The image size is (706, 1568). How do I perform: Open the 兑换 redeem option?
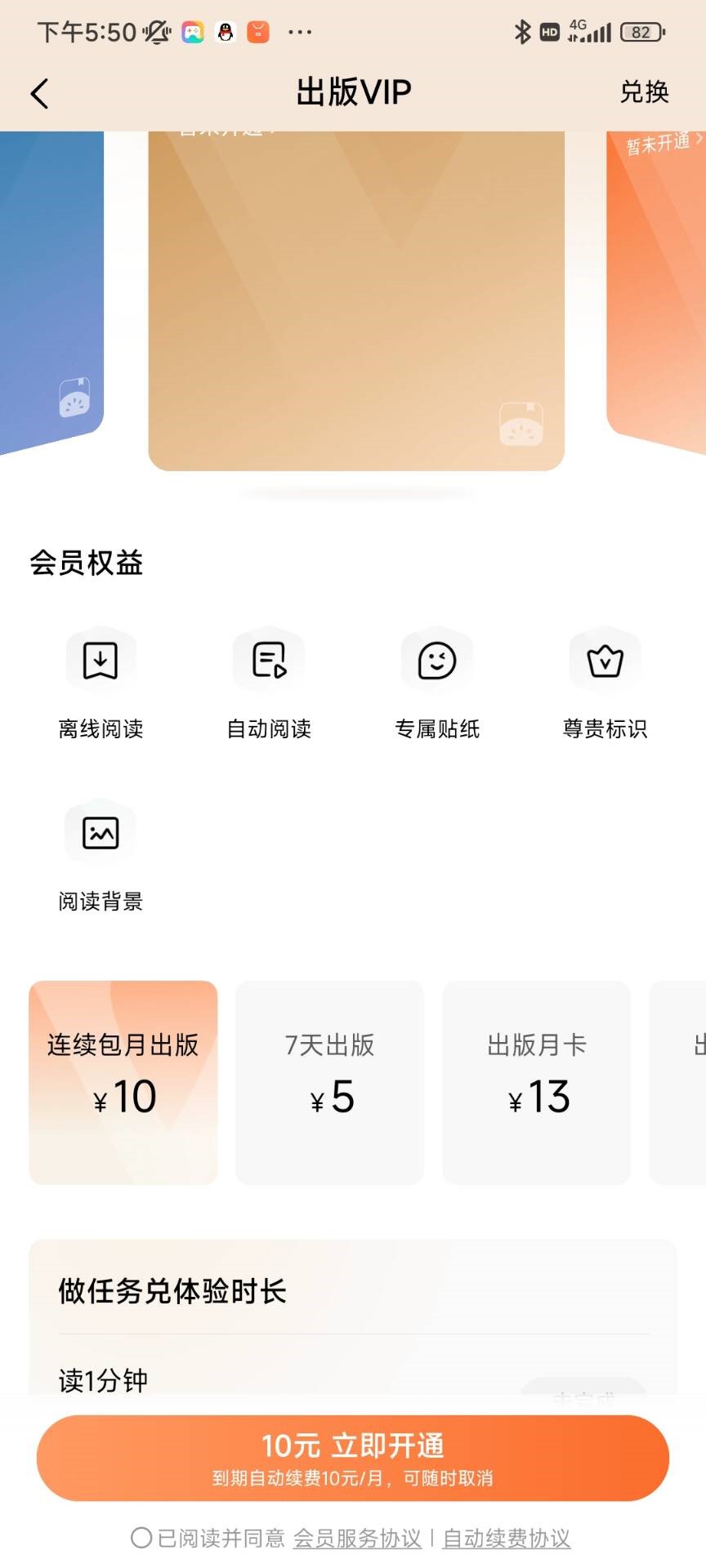click(x=644, y=92)
